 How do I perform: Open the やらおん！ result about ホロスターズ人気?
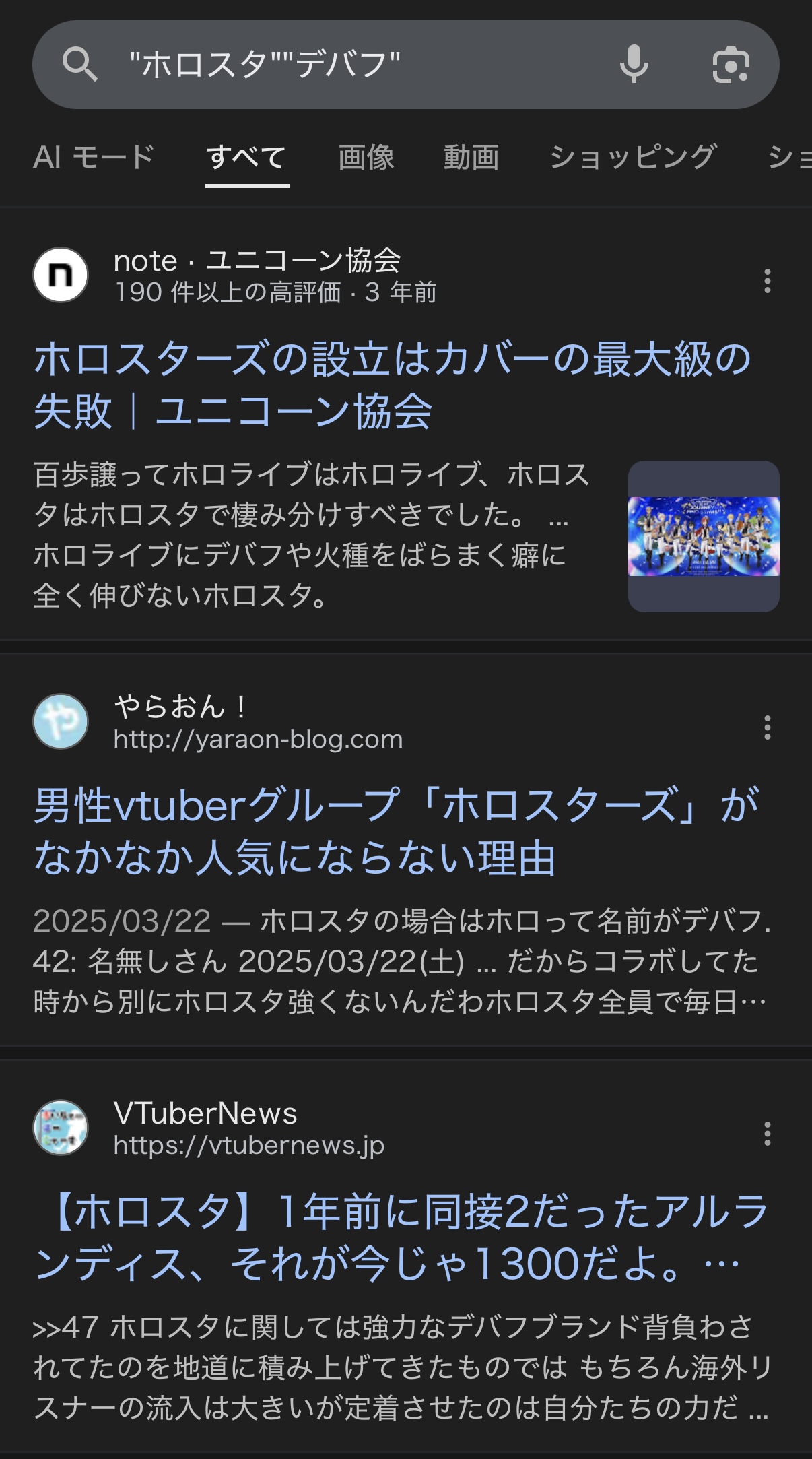pyautogui.click(x=396, y=831)
